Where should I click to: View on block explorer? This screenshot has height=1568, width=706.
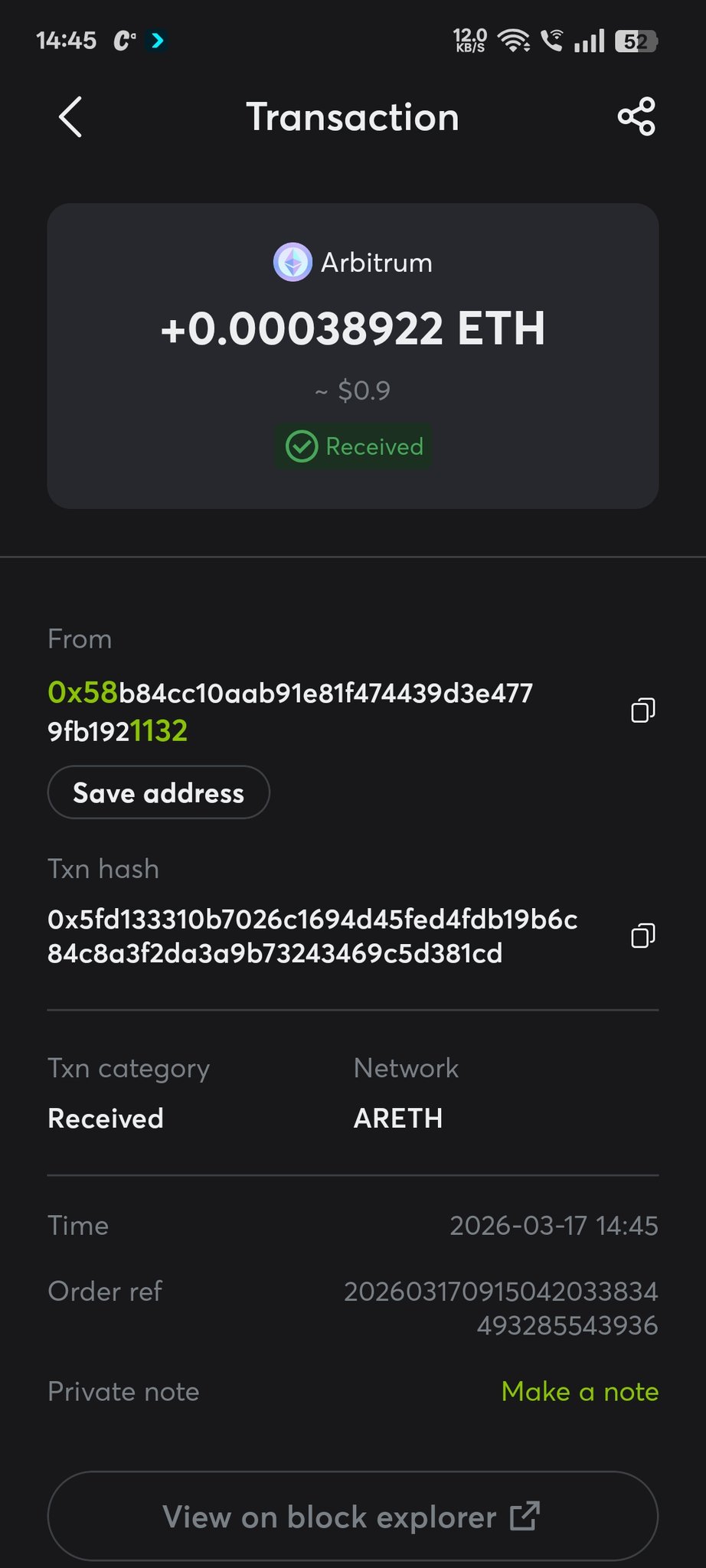click(x=352, y=1516)
